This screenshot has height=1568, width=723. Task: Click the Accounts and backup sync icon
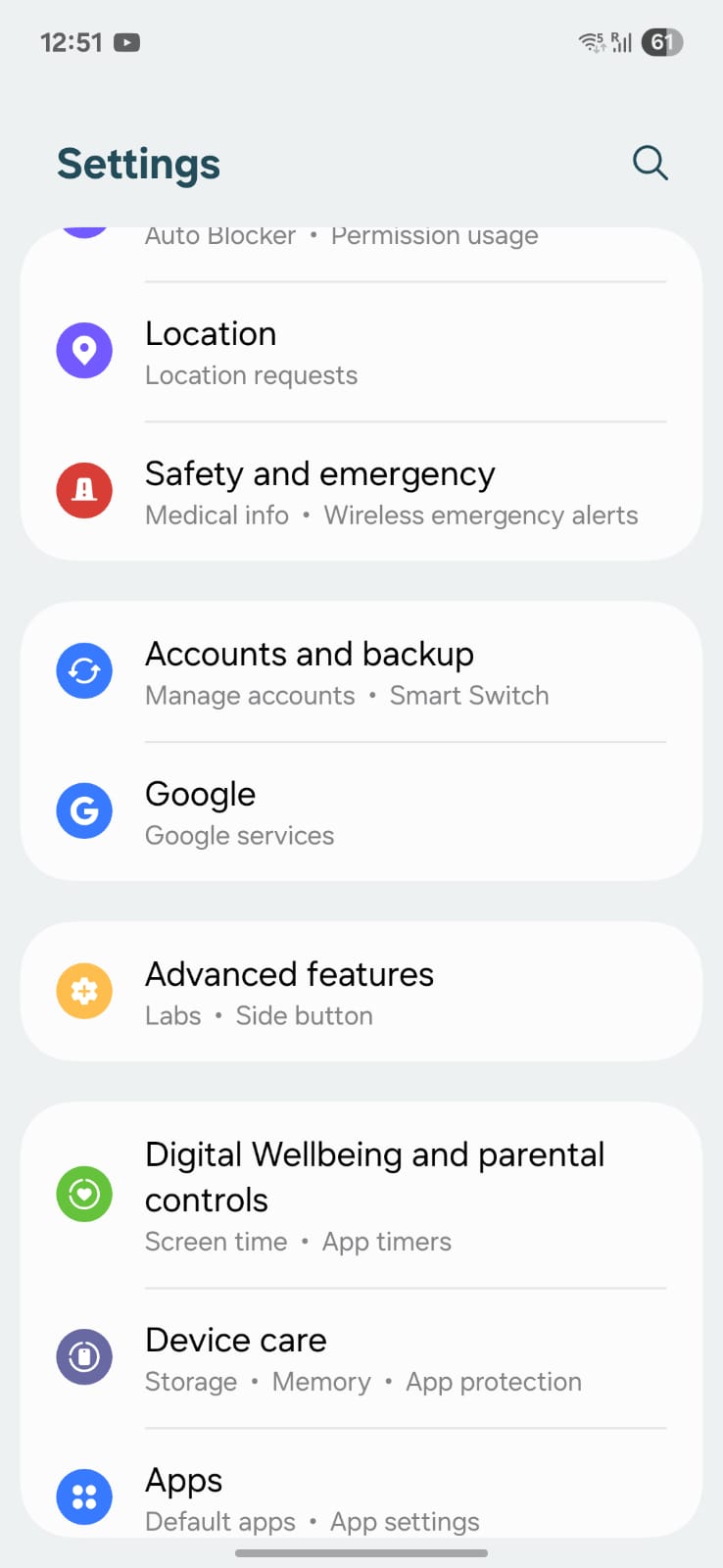84,670
